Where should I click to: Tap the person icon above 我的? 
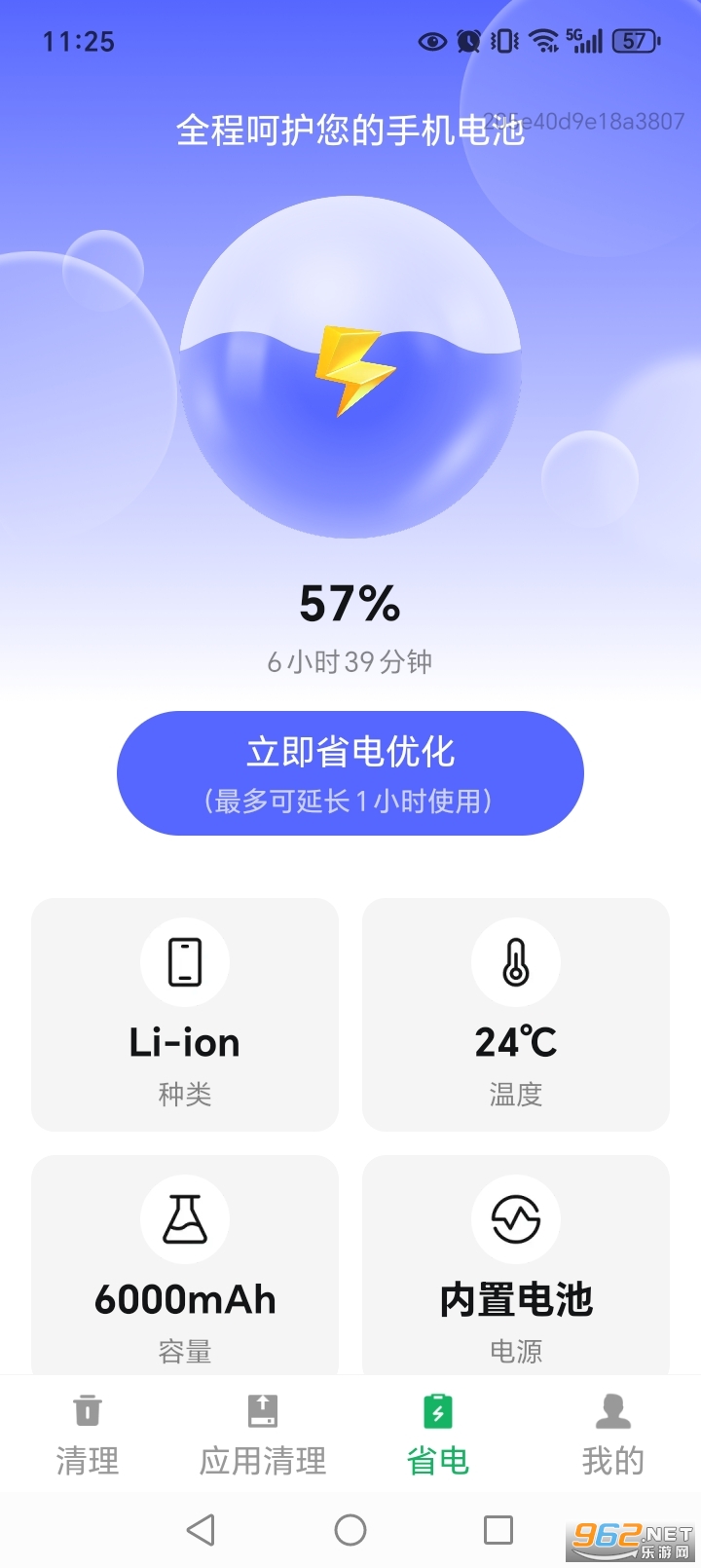click(x=611, y=1409)
